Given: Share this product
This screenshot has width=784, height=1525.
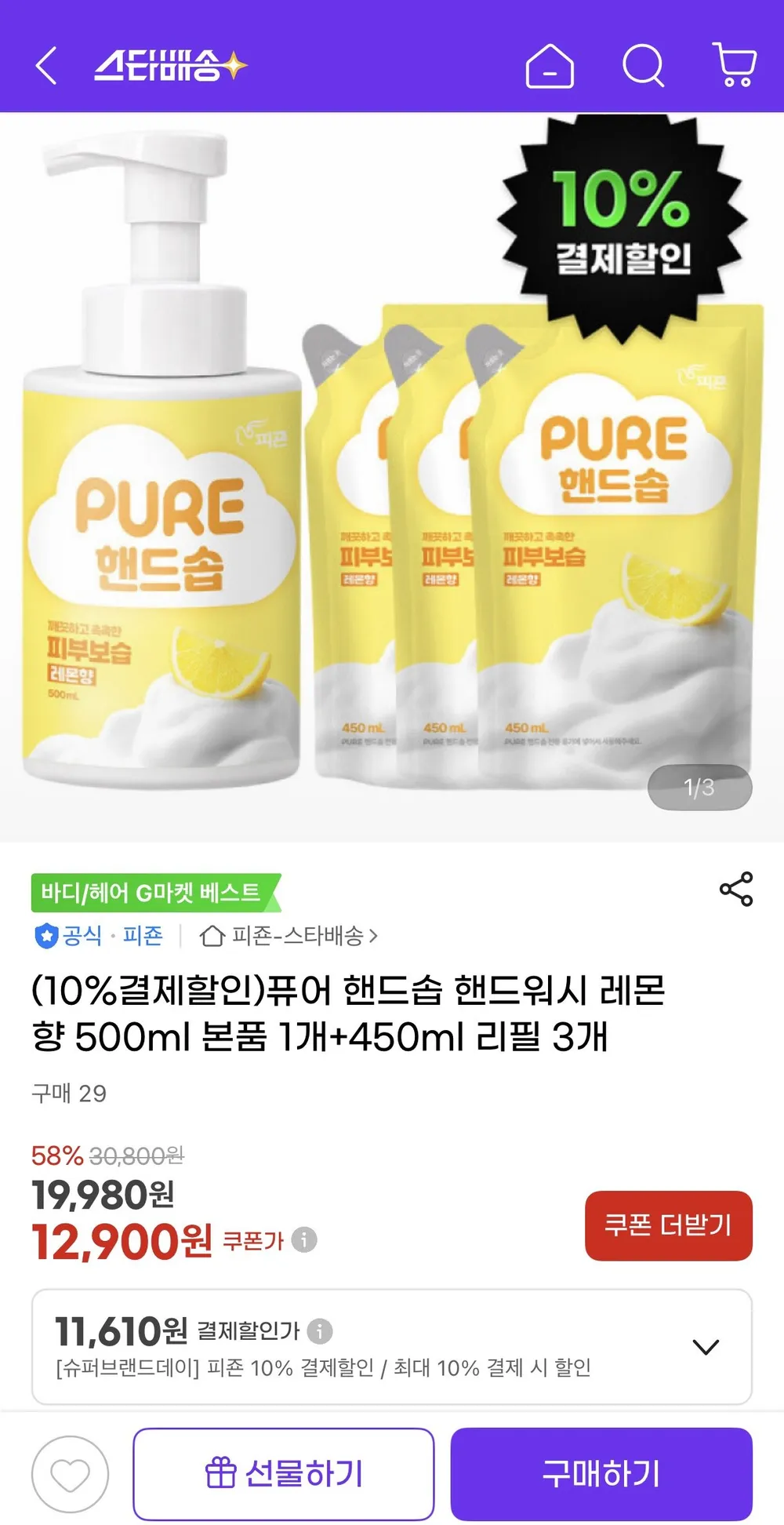Looking at the screenshot, I should tap(736, 889).
